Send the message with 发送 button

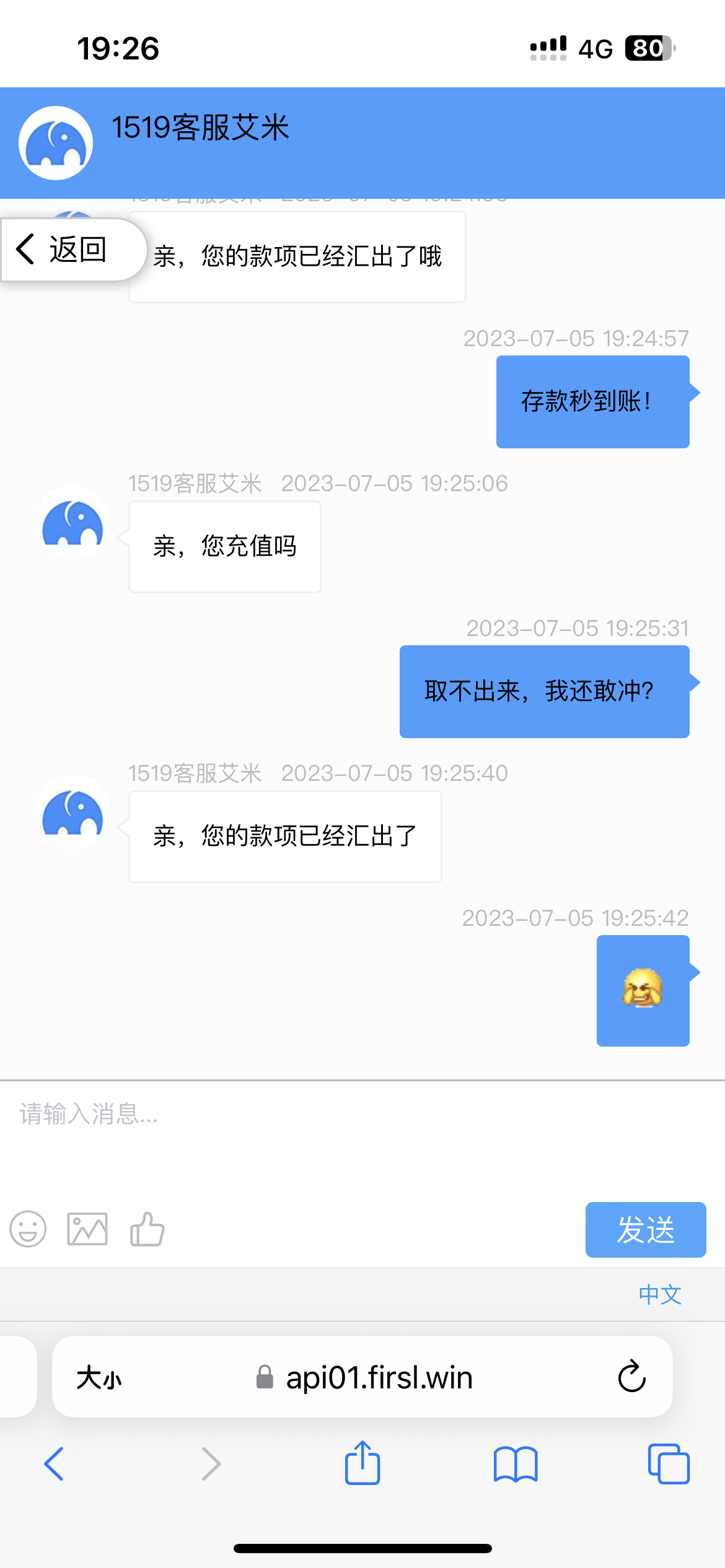(x=645, y=1229)
